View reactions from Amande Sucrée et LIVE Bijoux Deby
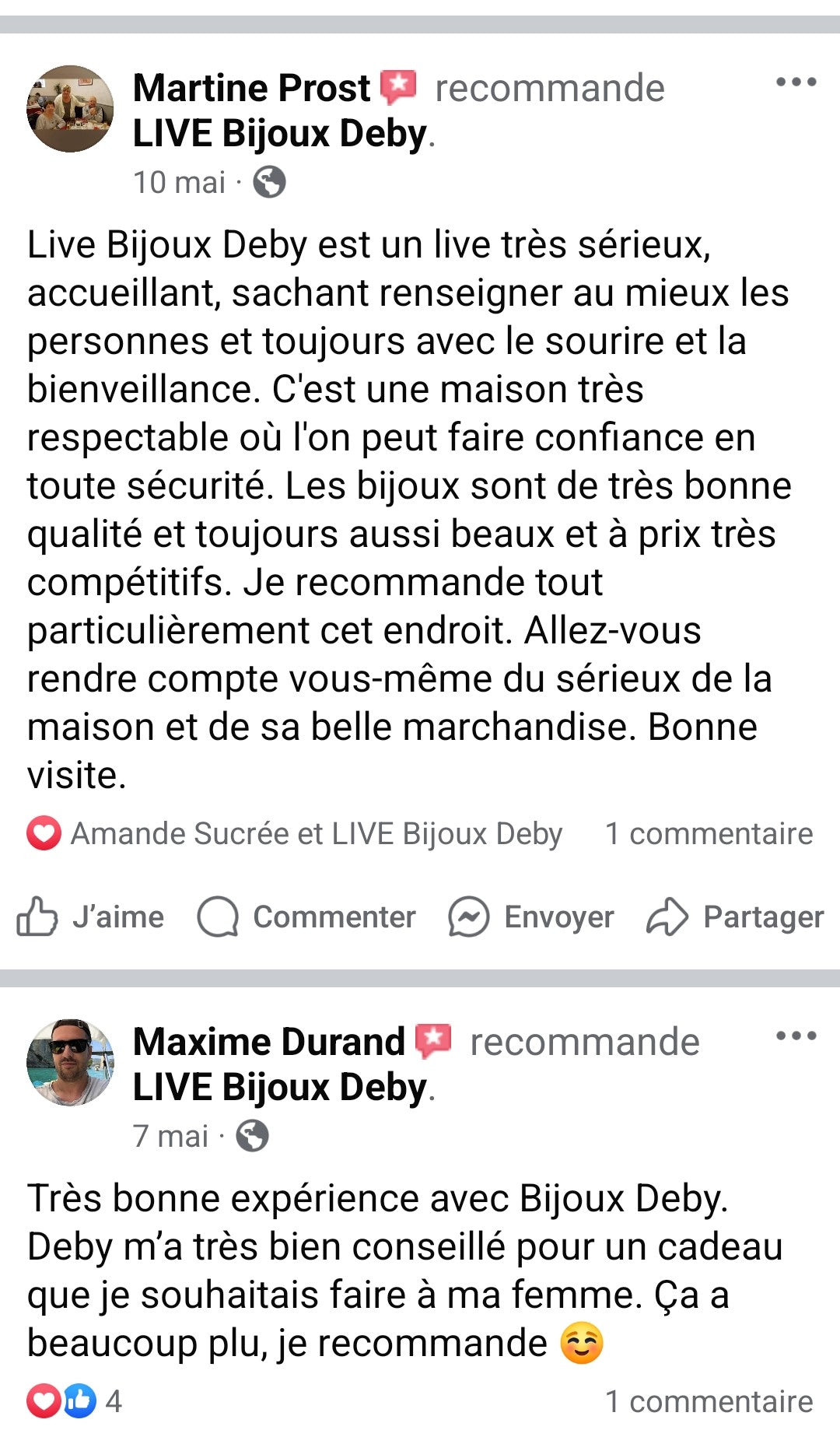Screen dimensions: 840x1430 click(296, 834)
